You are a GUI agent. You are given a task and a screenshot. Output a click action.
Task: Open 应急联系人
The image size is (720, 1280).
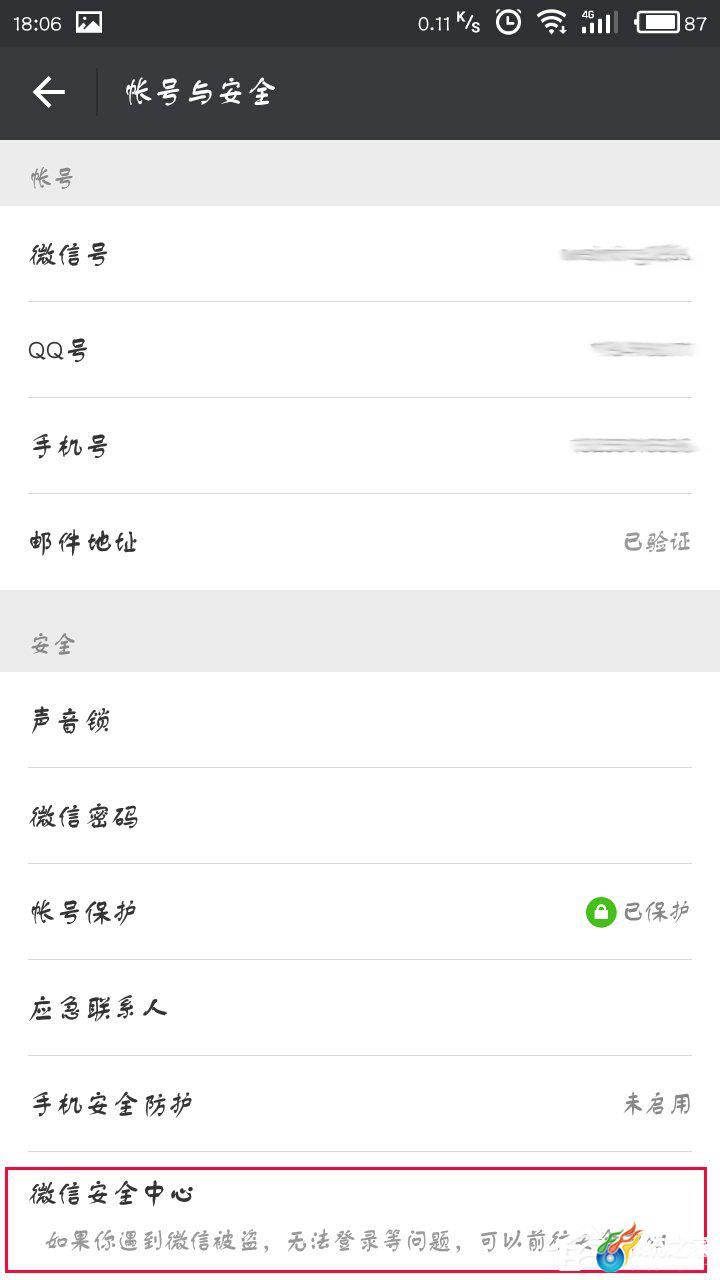(360, 1008)
